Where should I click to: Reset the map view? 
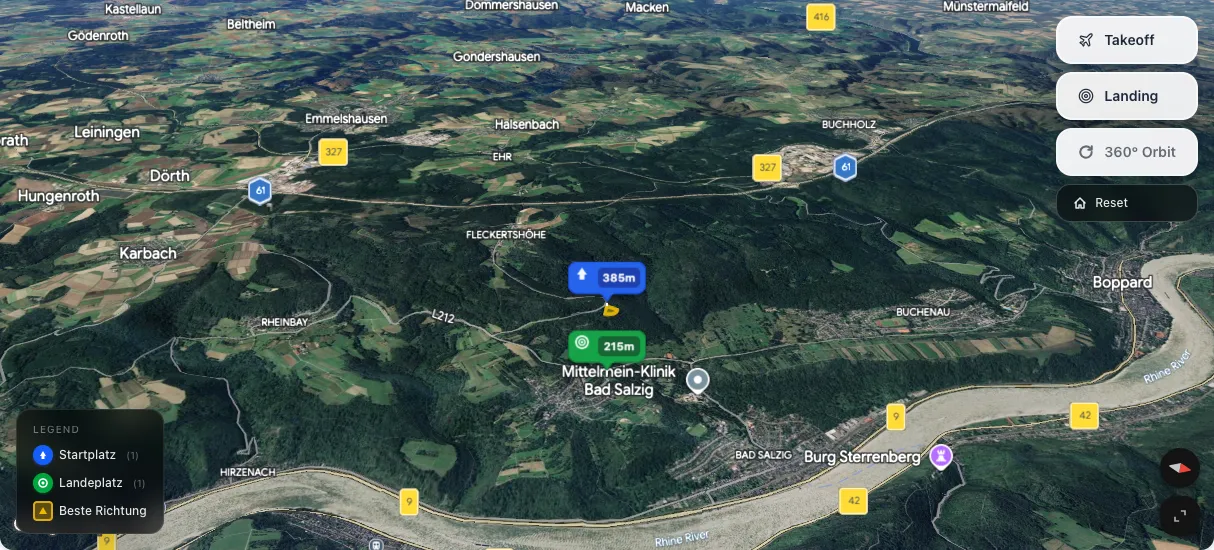tap(1126, 203)
